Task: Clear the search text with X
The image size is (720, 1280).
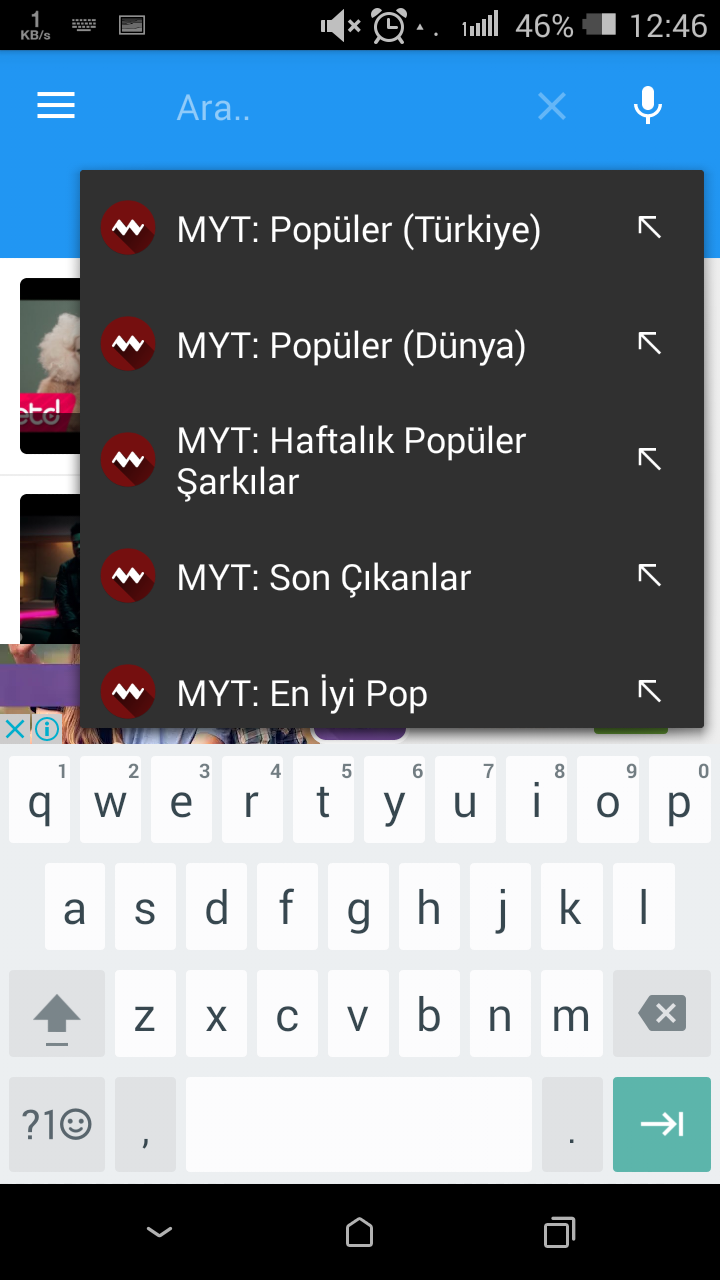Action: (x=551, y=106)
